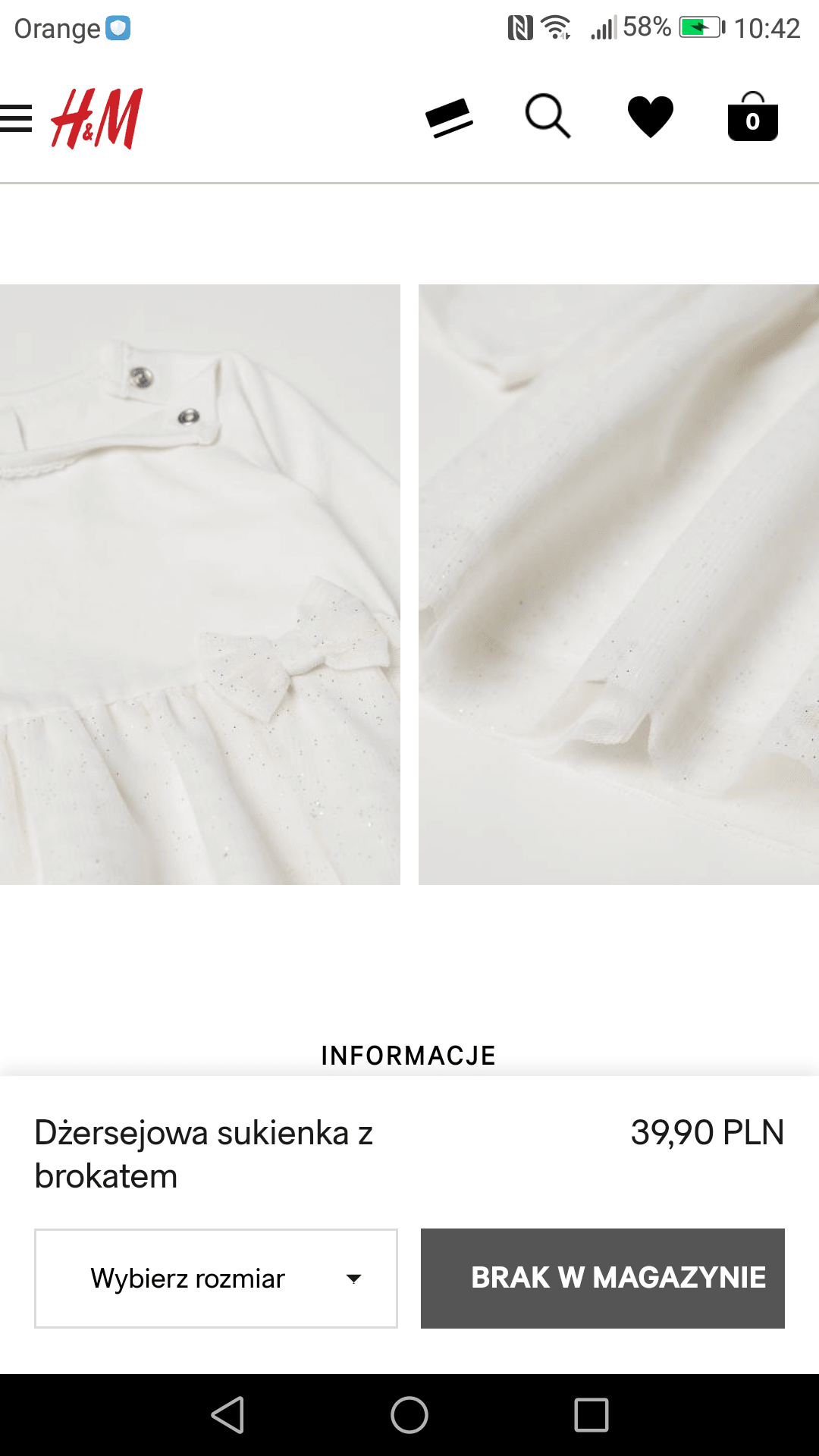
Task: Go back using the system back button
Action: [x=227, y=1415]
